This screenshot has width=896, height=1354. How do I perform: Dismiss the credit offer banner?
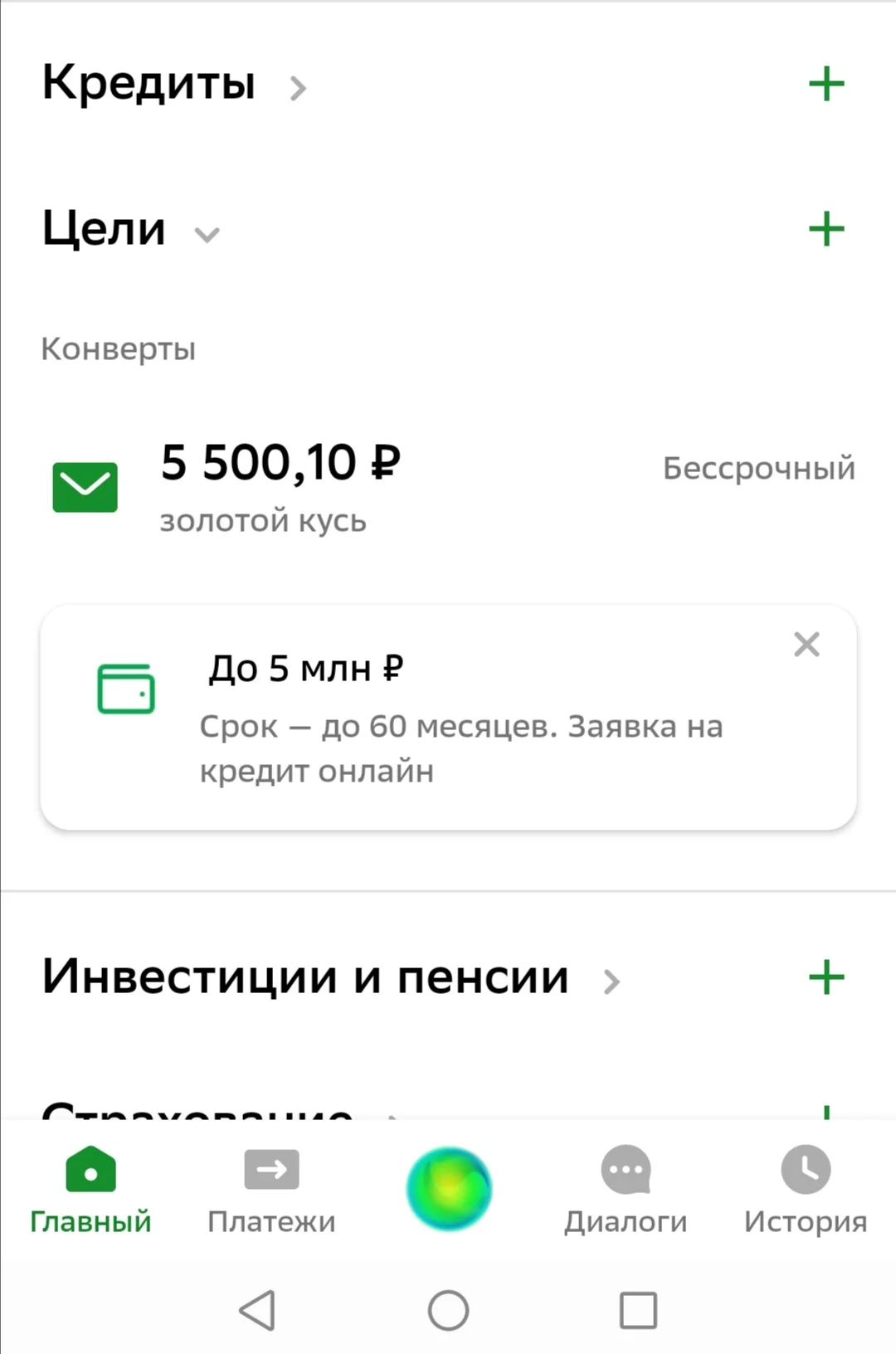point(806,645)
